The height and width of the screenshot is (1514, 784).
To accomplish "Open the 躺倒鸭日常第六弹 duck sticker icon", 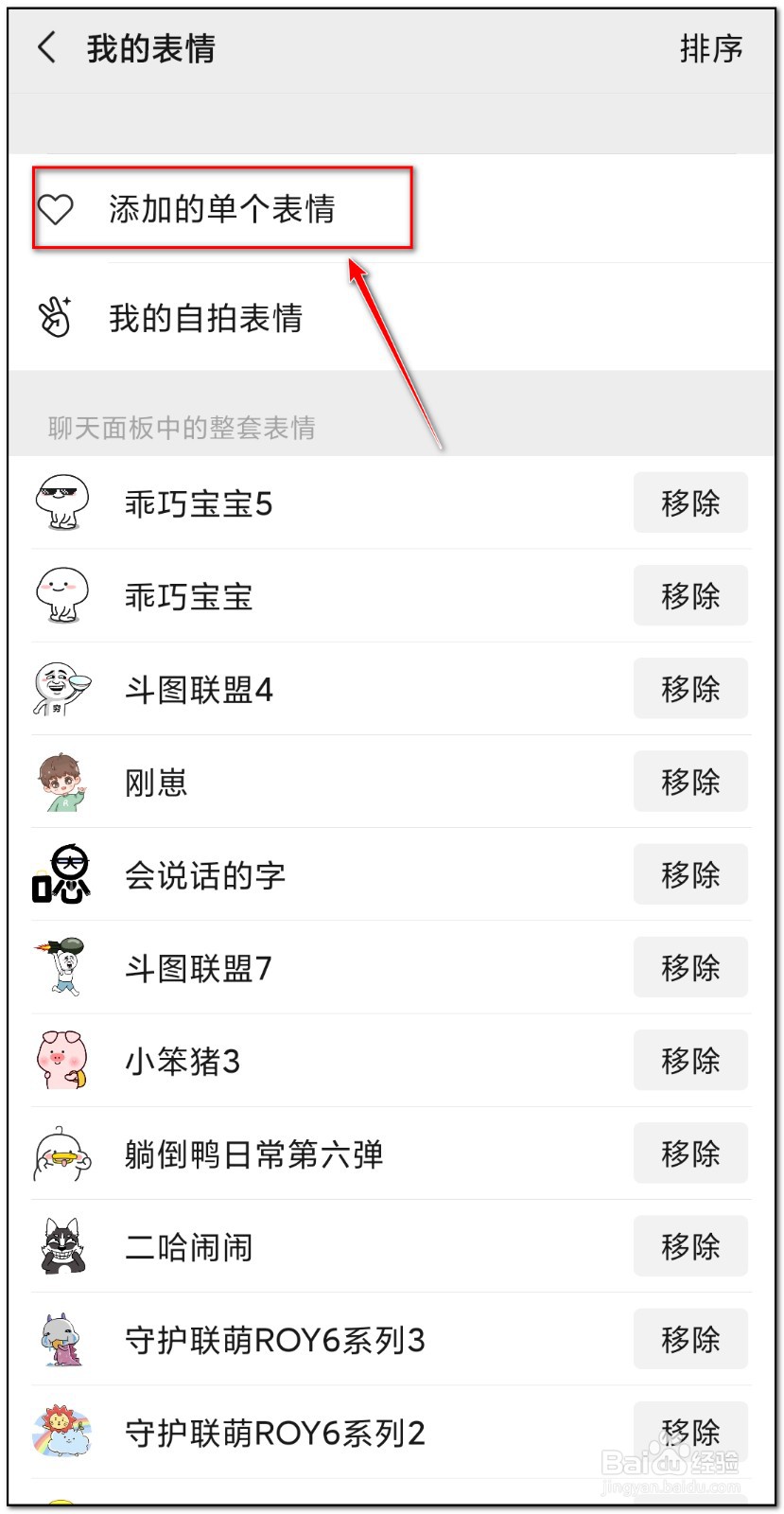I will (61, 1153).
